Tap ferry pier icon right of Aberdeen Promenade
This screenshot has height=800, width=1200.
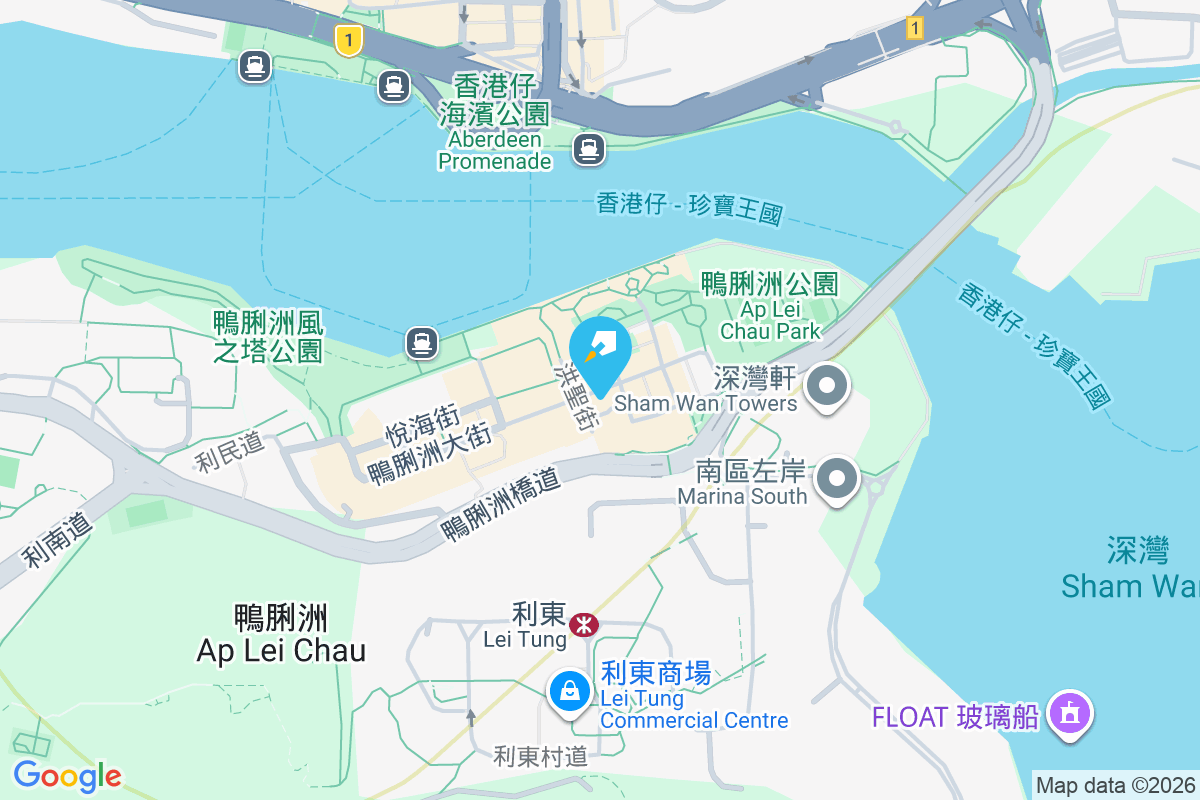[589, 150]
